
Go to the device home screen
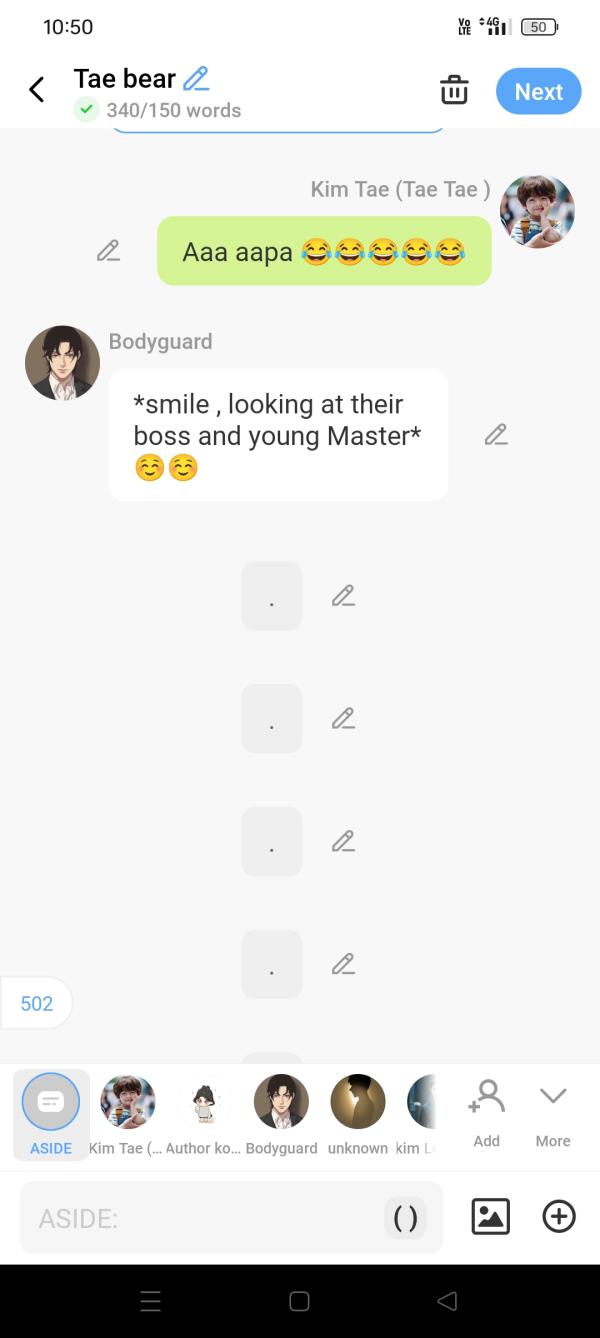coord(299,1301)
